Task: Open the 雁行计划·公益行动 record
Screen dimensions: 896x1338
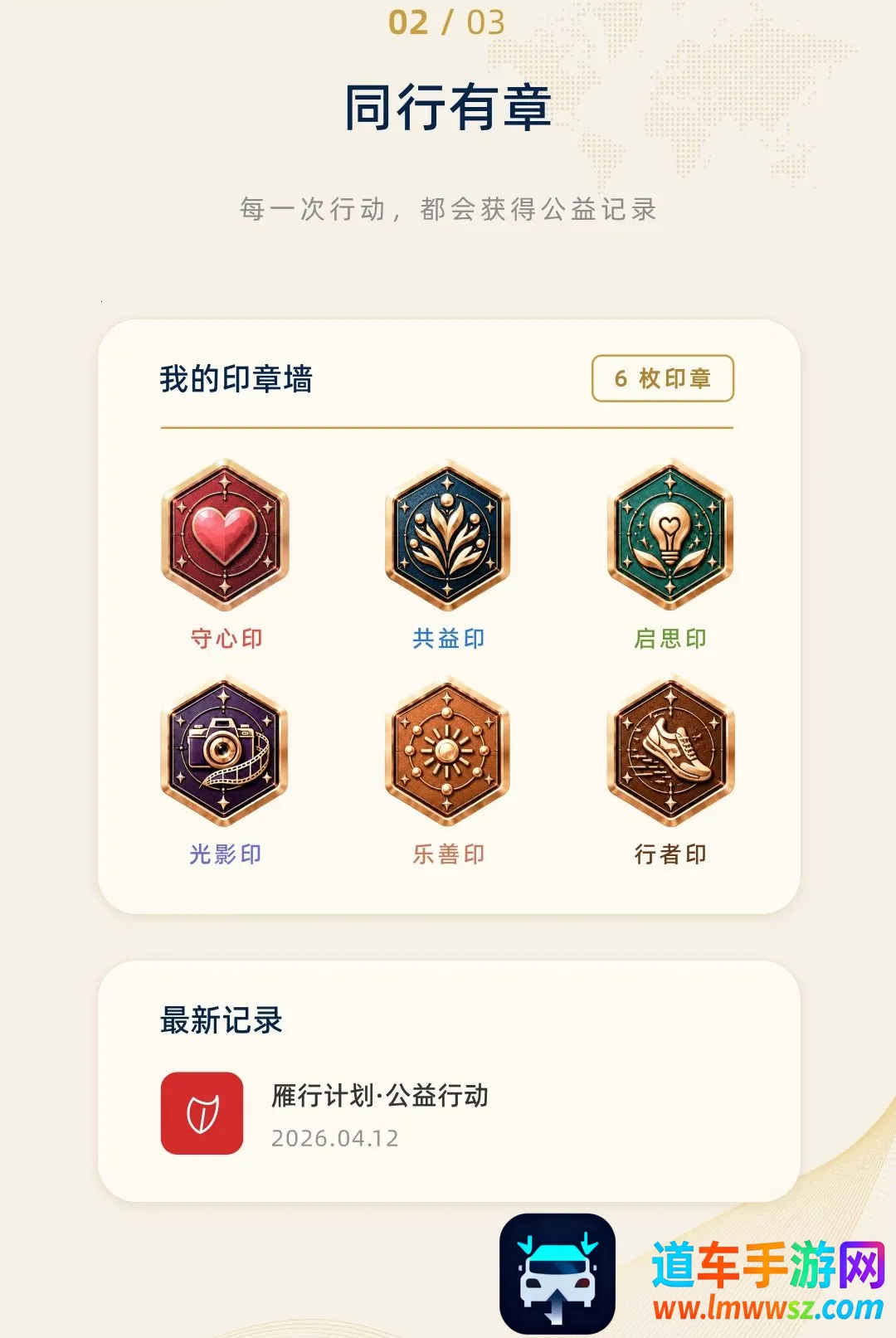Action: 448,1113
